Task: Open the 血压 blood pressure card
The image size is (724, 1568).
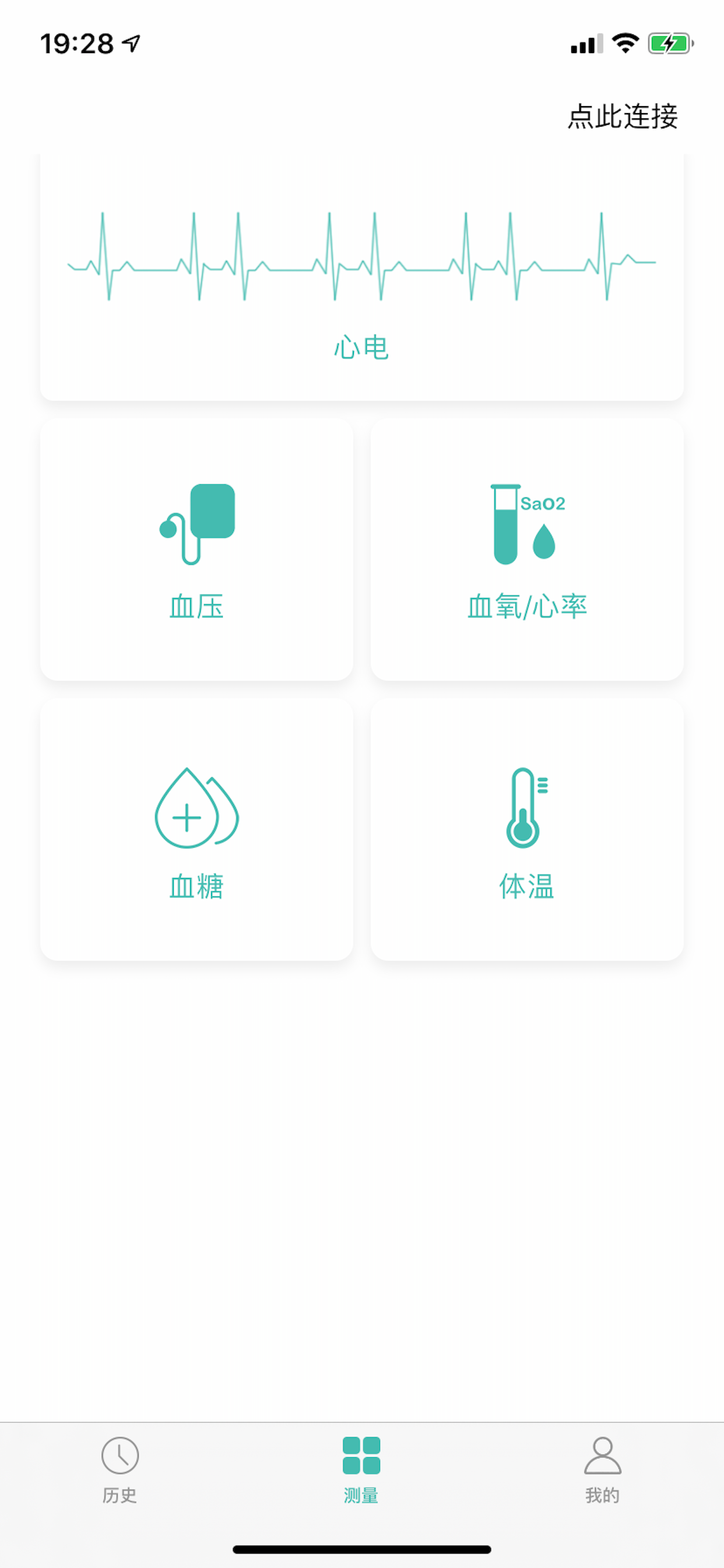Action: [x=196, y=549]
